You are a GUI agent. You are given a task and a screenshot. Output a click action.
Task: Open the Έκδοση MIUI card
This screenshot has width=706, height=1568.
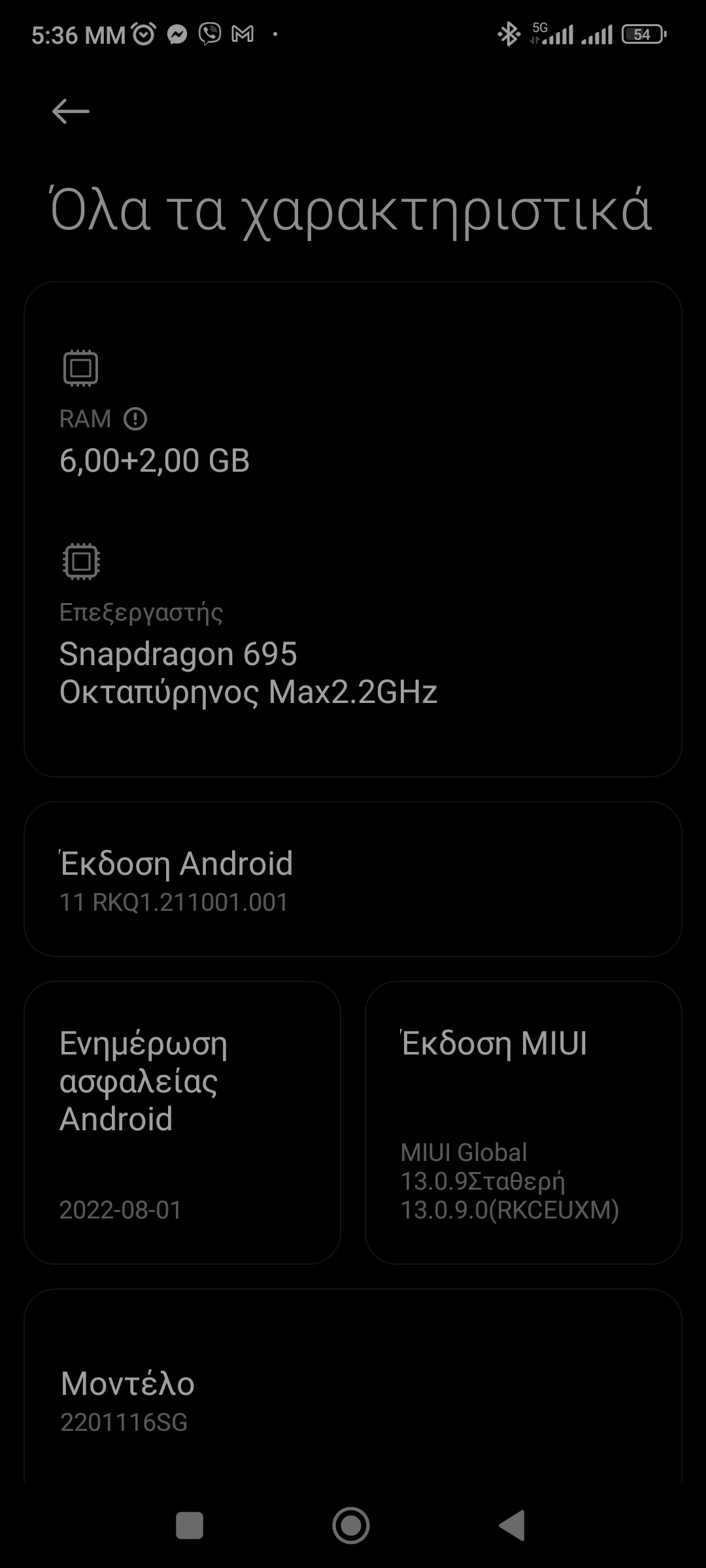[x=524, y=1122]
